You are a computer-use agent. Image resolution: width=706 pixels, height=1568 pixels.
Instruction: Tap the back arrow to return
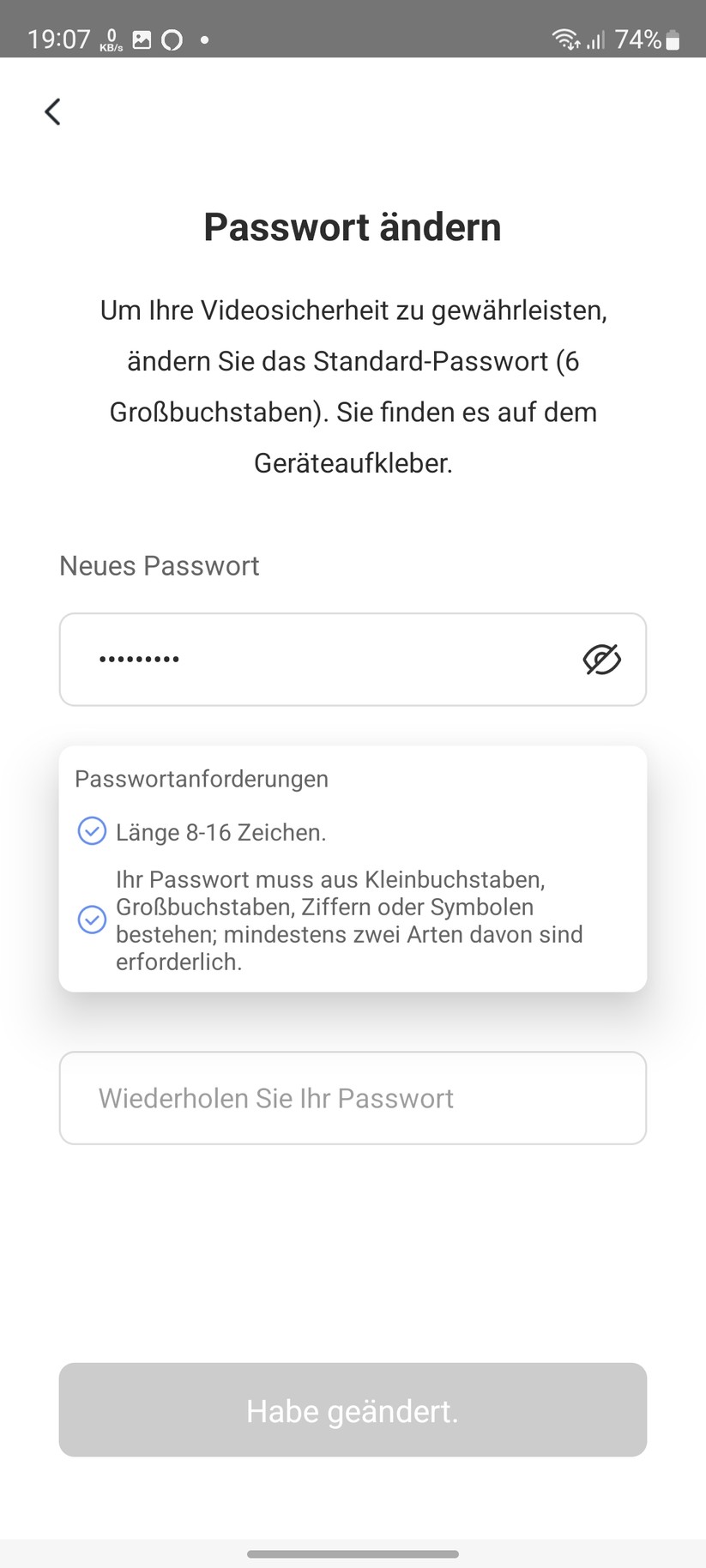coord(52,112)
